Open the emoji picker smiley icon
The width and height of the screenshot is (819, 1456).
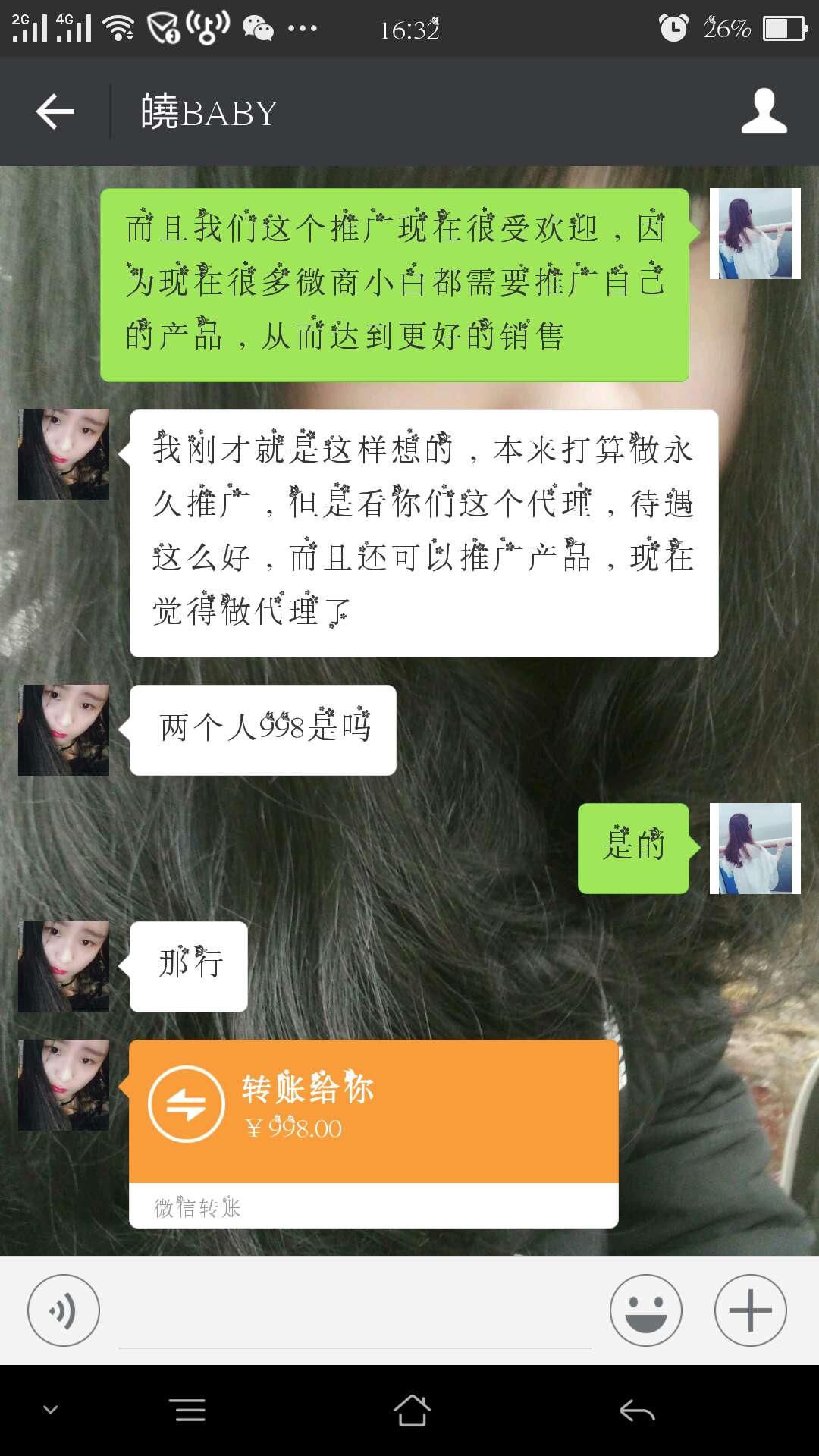(645, 1310)
